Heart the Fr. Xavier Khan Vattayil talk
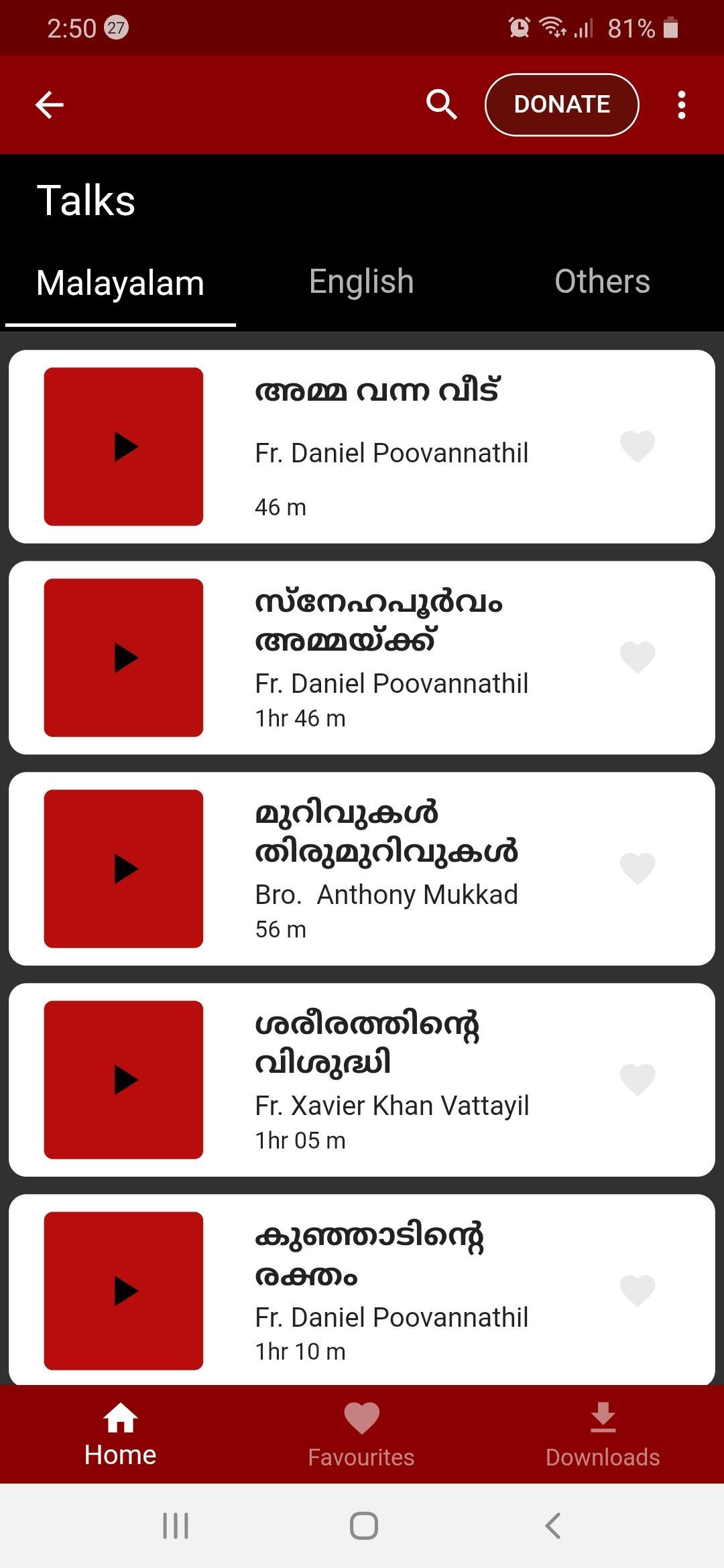The width and height of the screenshot is (724, 1568). point(638,1080)
